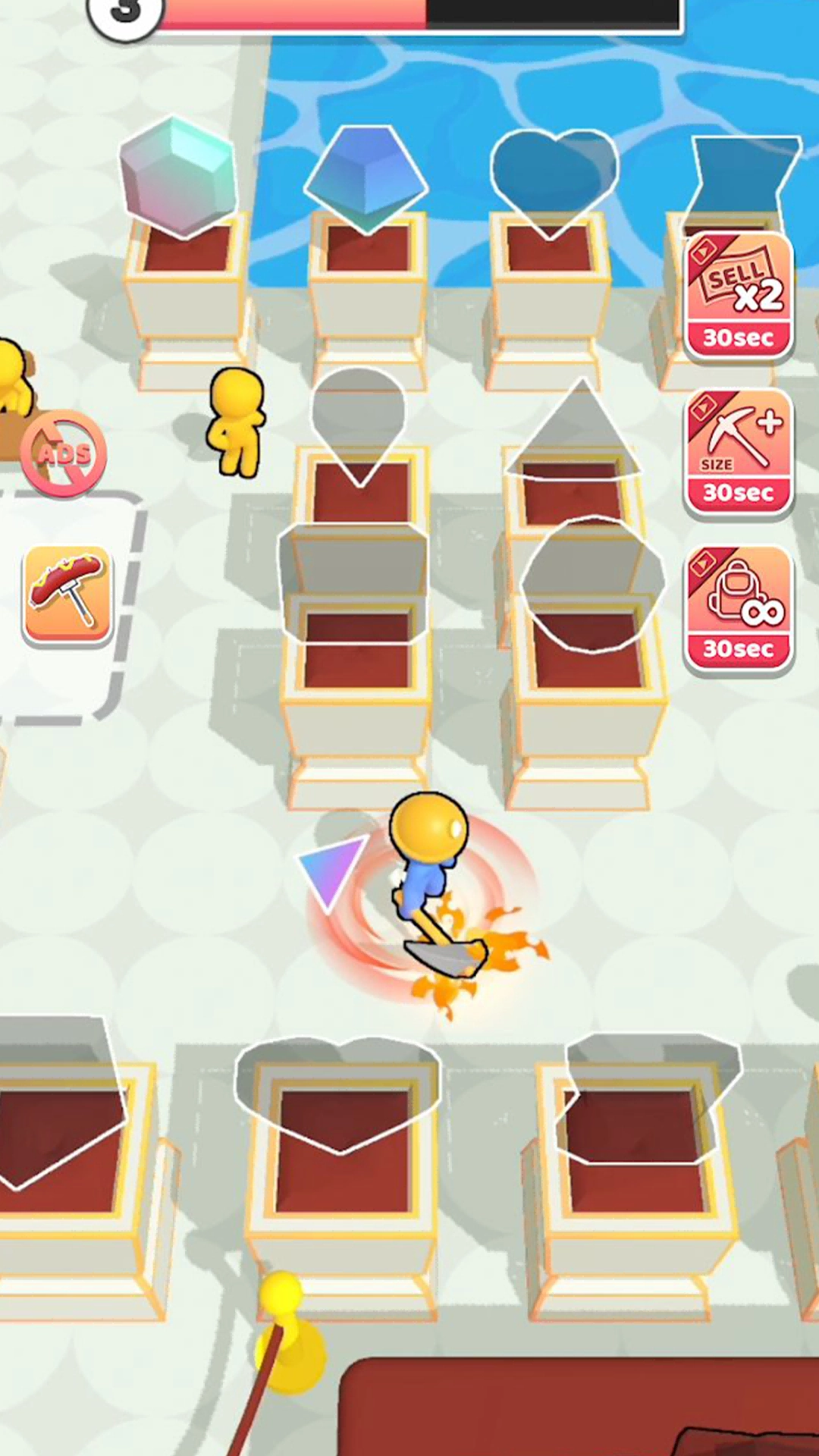
Task: Select the sausage pickaxe upgrade
Action: pyautogui.click(x=67, y=595)
